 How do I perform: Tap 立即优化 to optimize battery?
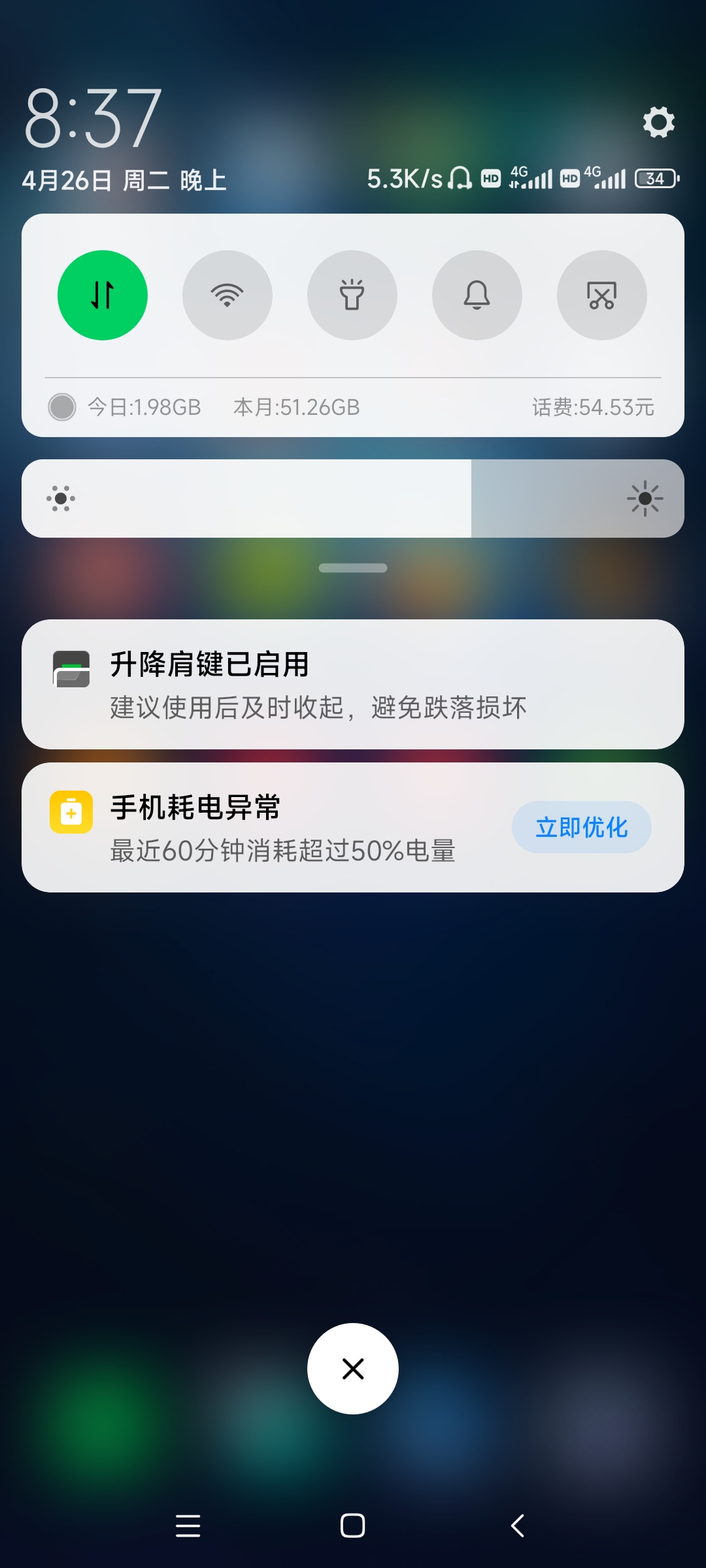click(582, 827)
